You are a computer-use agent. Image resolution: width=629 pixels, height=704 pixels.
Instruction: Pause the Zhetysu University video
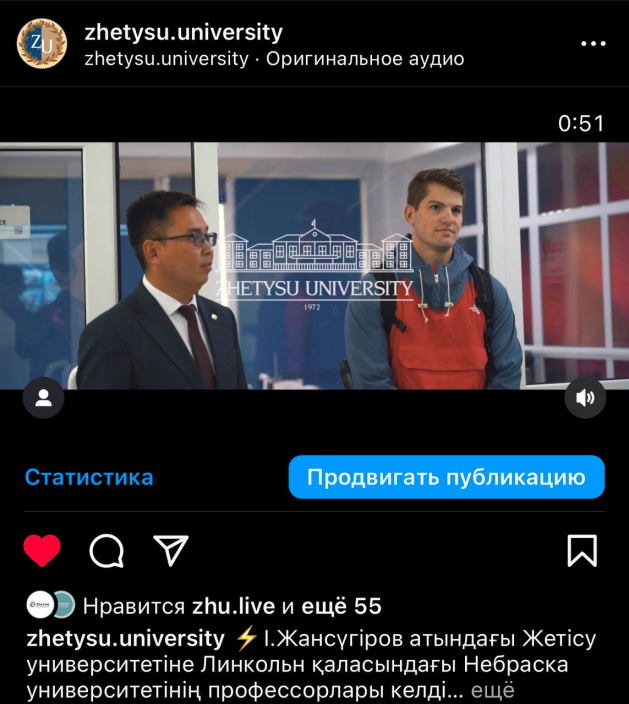(314, 265)
